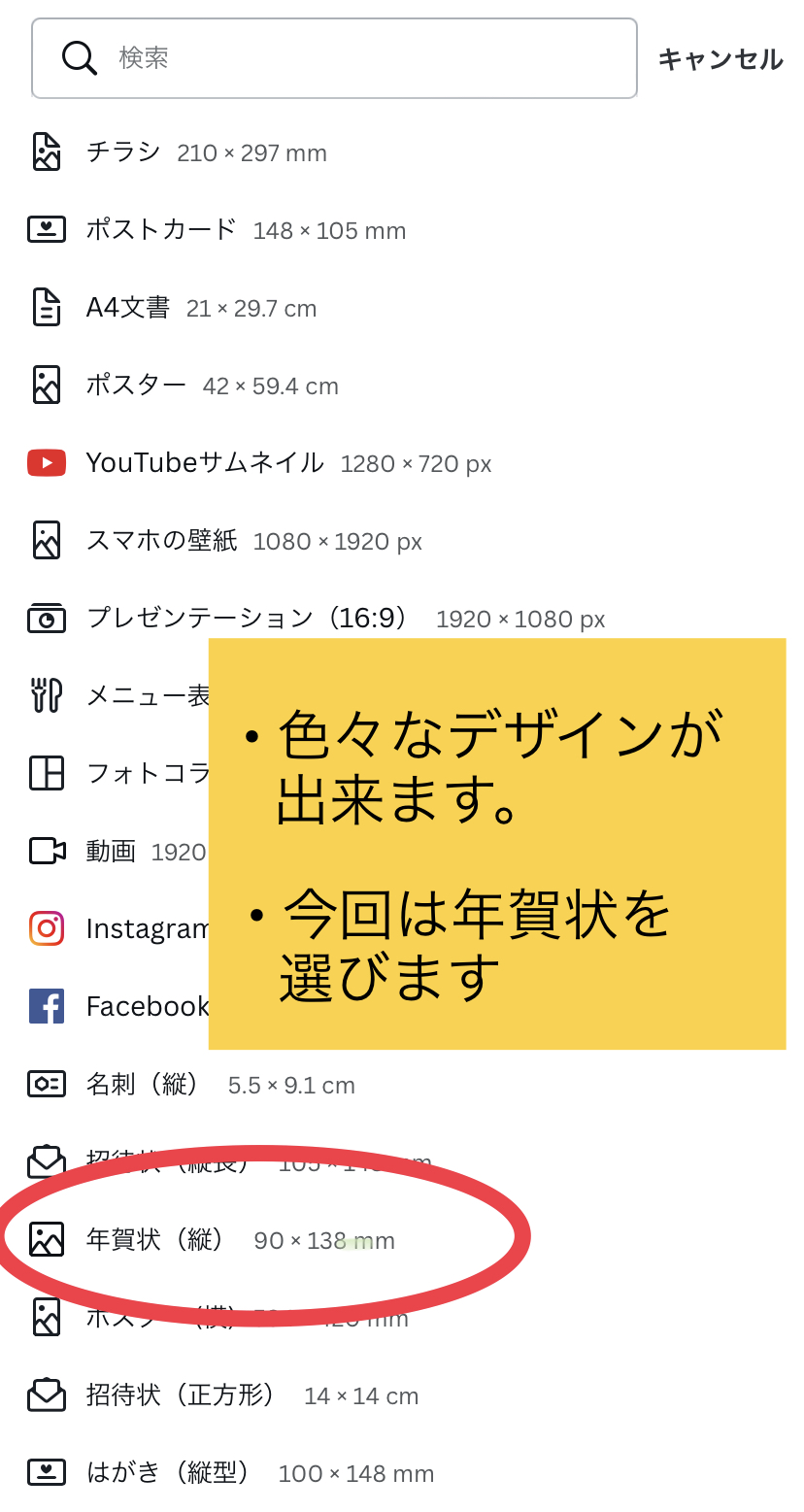Open the A4文書 document option
Image resolution: width=804 pixels, height=1512 pixels.
point(200,308)
